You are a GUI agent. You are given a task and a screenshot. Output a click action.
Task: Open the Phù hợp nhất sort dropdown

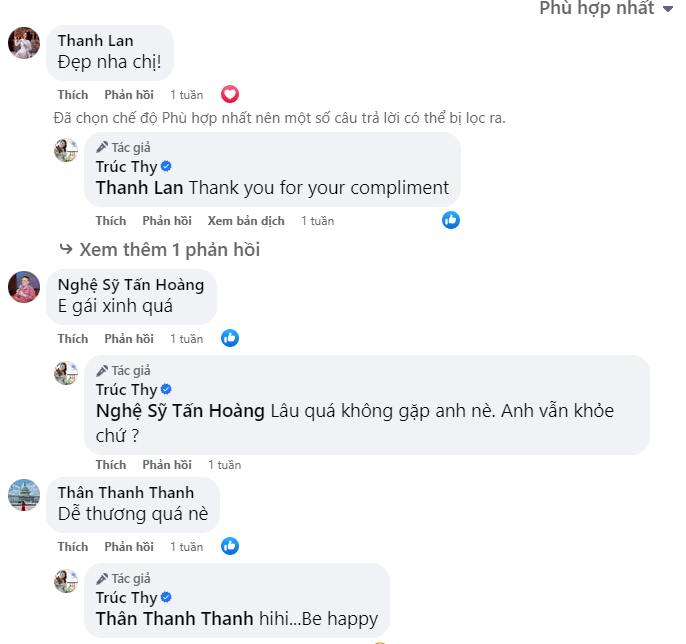point(606,9)
